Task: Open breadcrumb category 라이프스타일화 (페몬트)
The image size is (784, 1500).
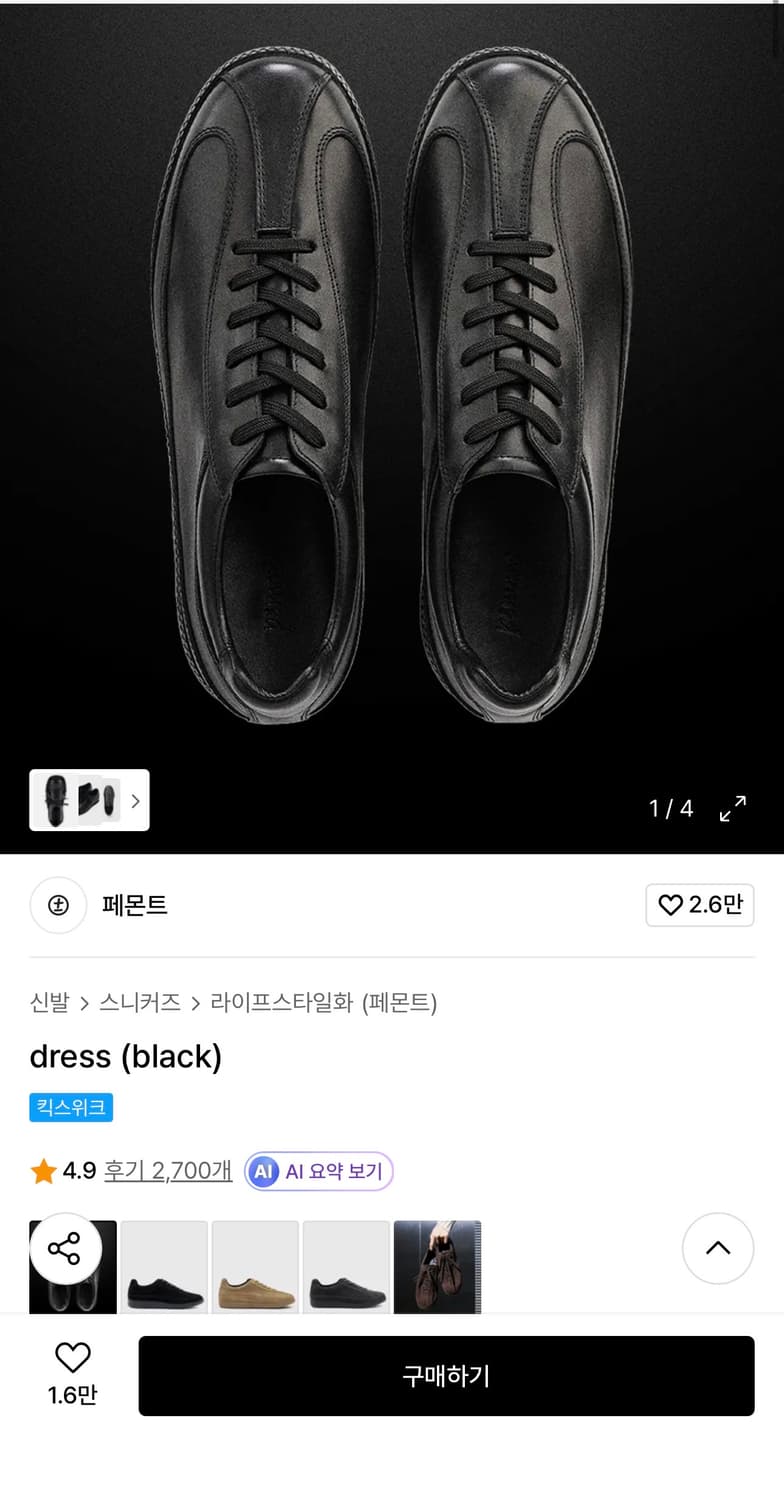Action: tap(327, 1001)
